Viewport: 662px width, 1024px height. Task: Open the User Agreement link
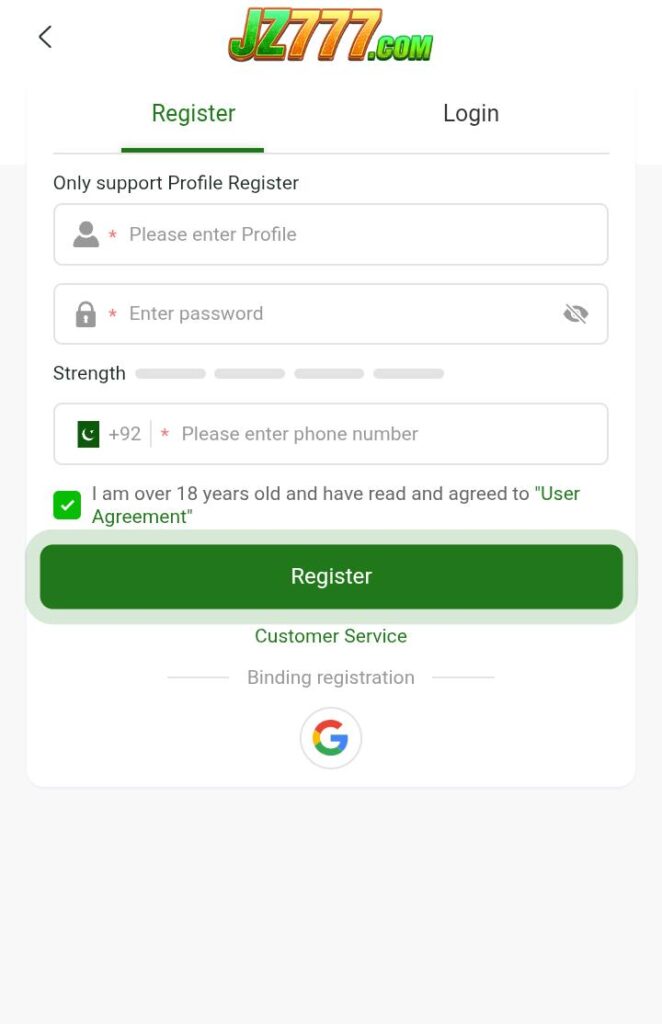tap(556, 494)
